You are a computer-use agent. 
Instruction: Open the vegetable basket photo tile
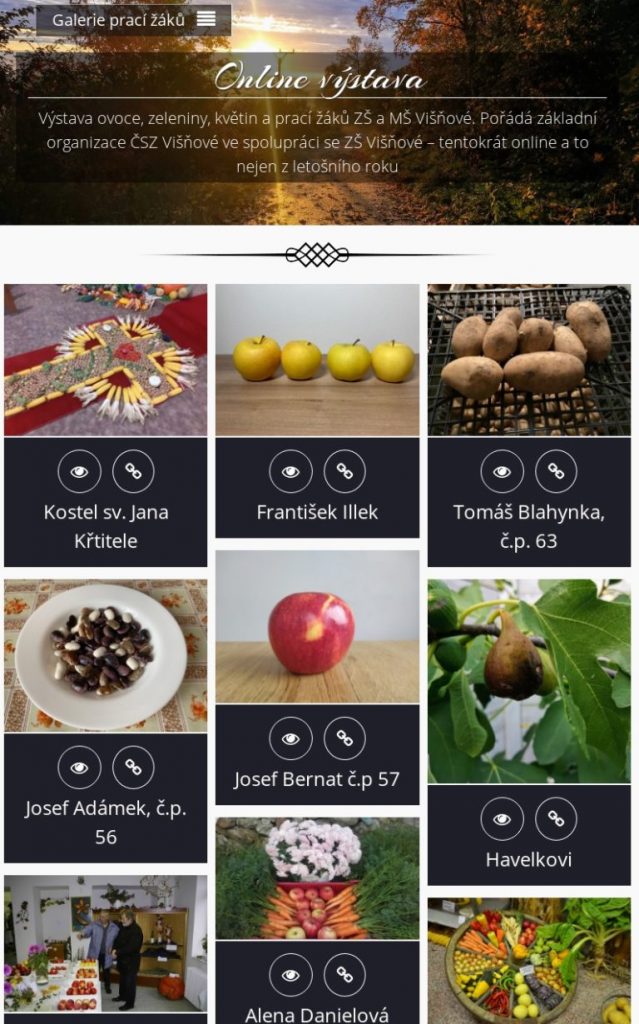pyautogui.click(x=529, y=960)
